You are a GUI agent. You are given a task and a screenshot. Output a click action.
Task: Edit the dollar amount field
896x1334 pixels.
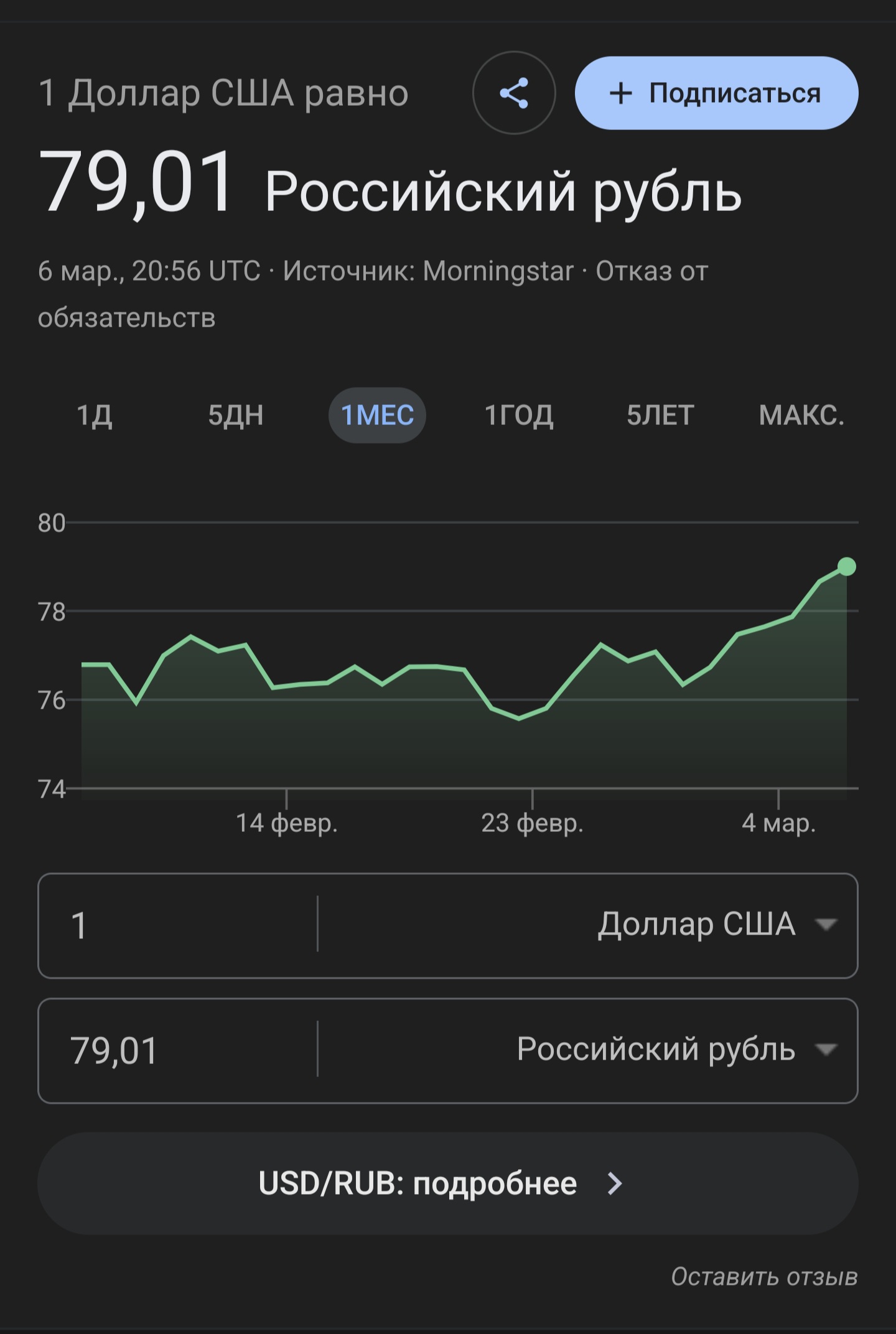[177, 925]
